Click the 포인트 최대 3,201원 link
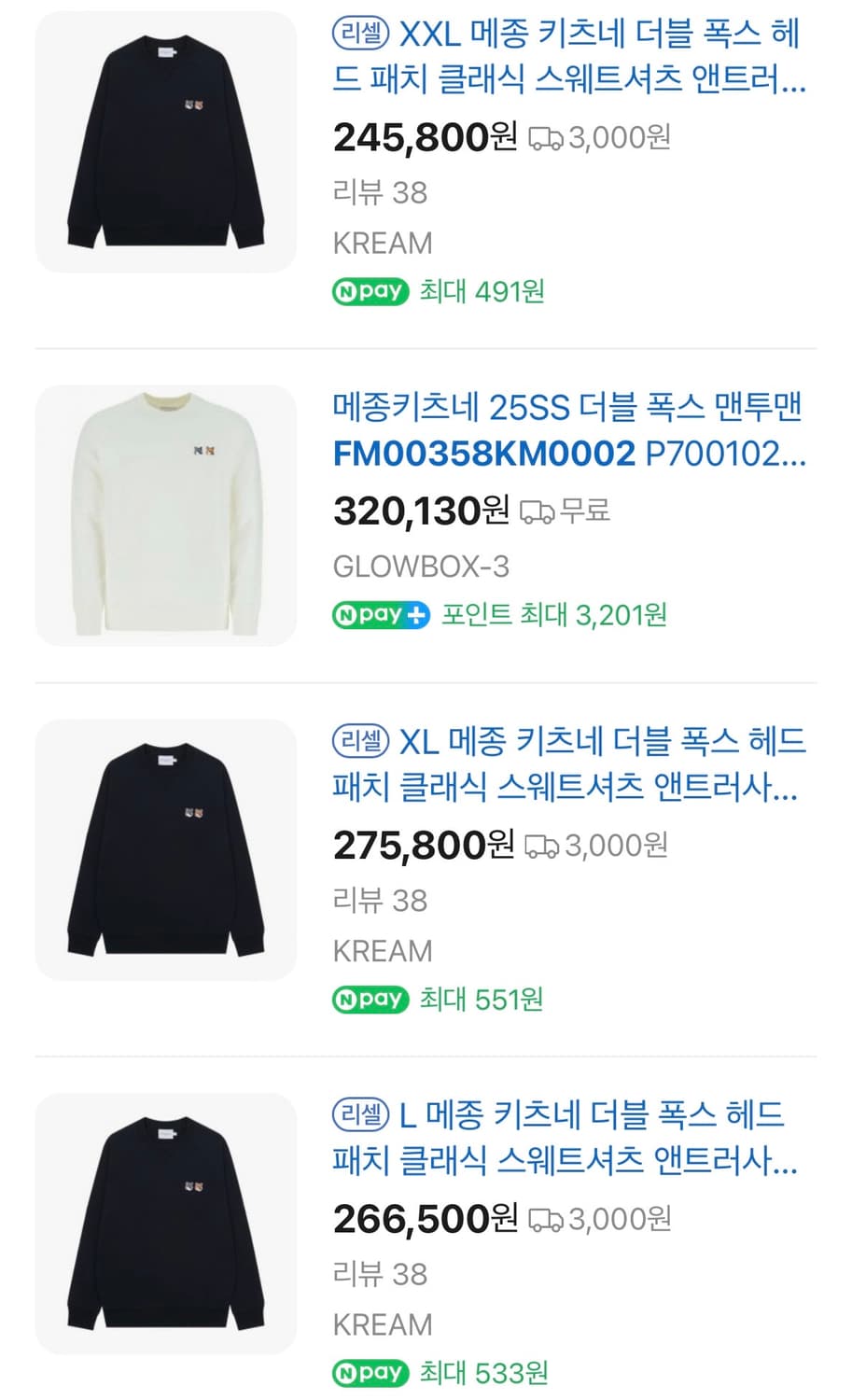 [556, 615]
